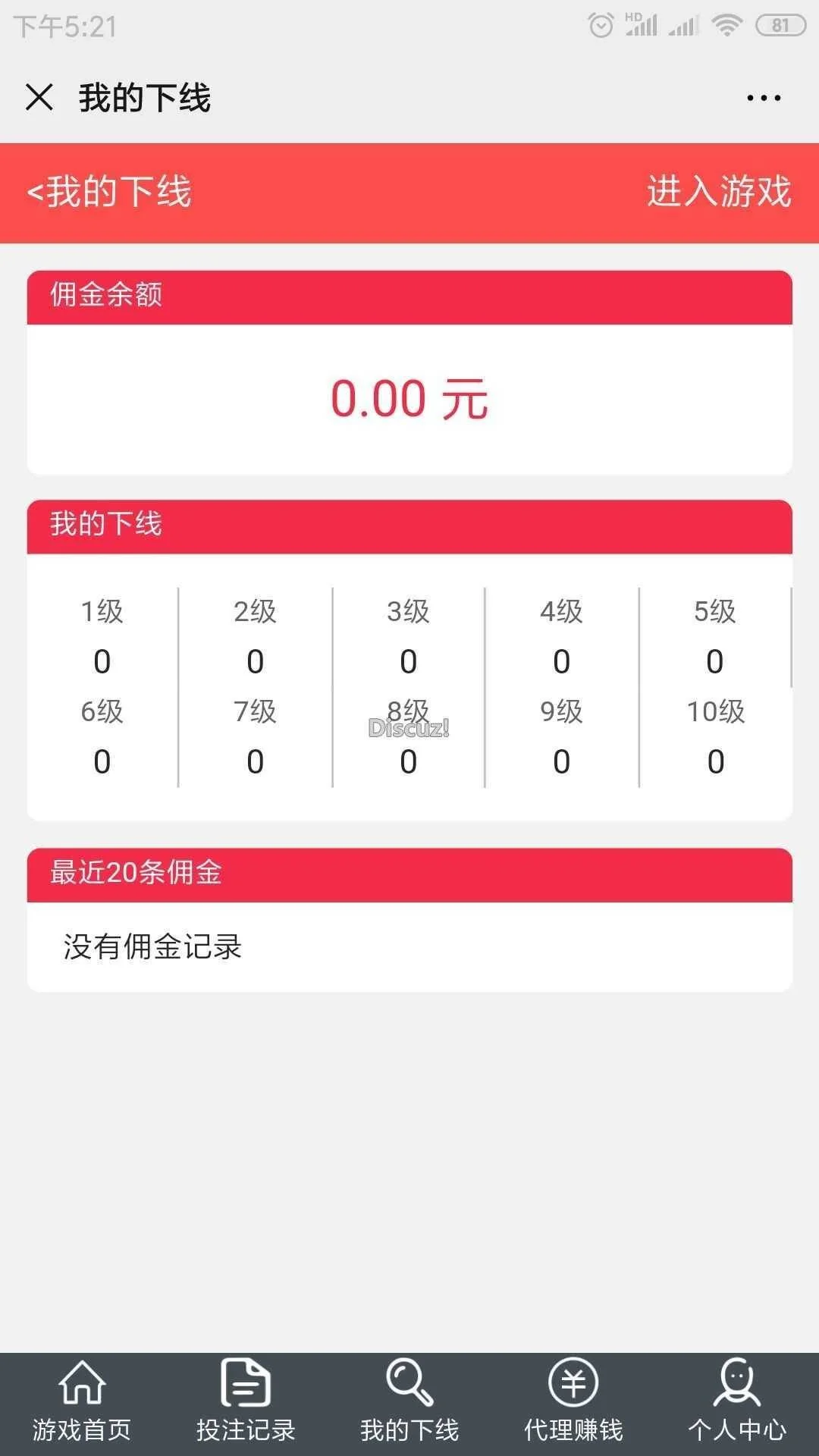Open the three-dot overflow menu
Image resolution: width=819 pixels, height=1456 pixels.
763,98
